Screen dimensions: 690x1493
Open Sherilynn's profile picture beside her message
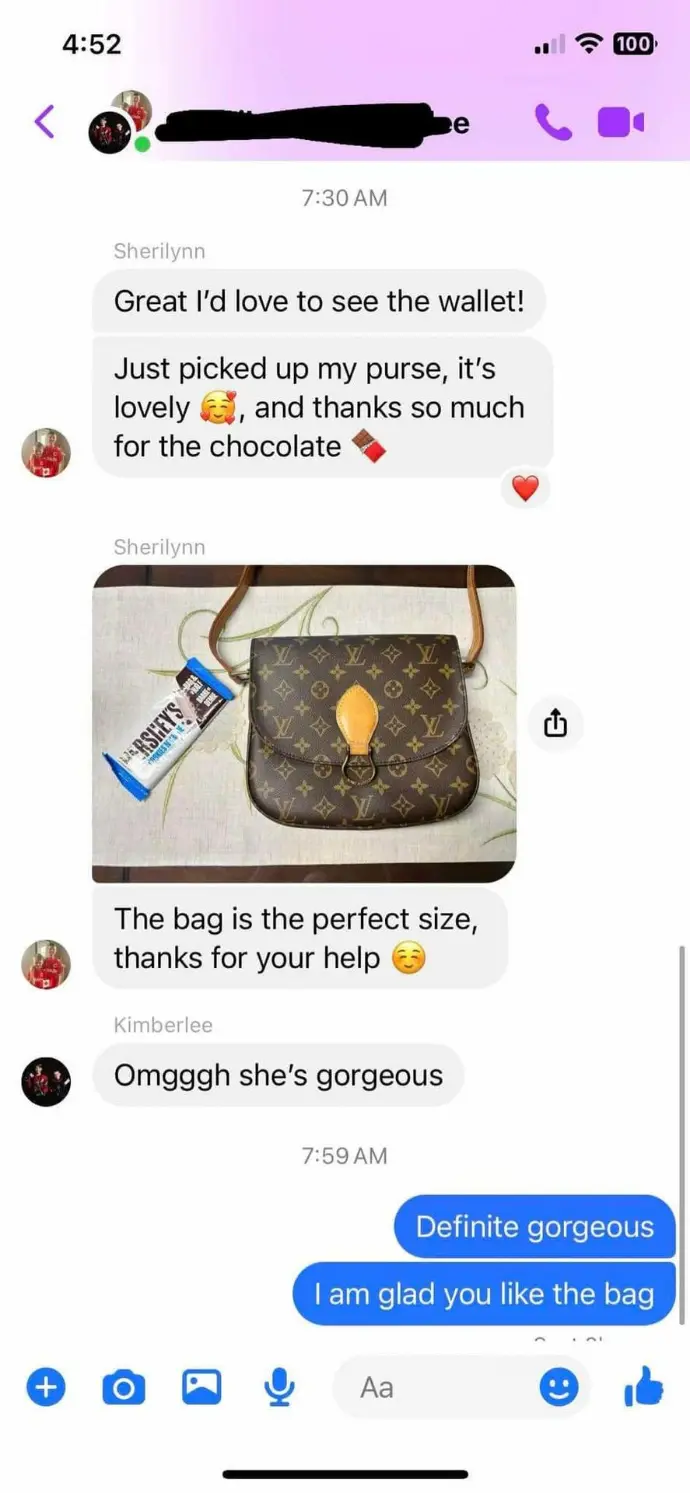pyautogui.click(x=46, y=453)
